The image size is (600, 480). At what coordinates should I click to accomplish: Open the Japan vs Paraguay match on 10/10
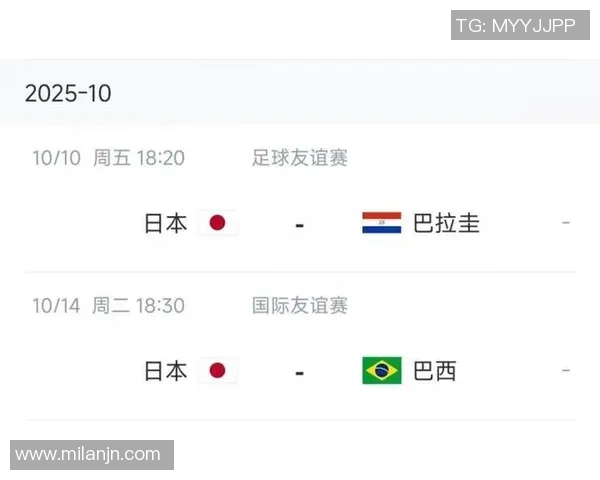[300, 223]
